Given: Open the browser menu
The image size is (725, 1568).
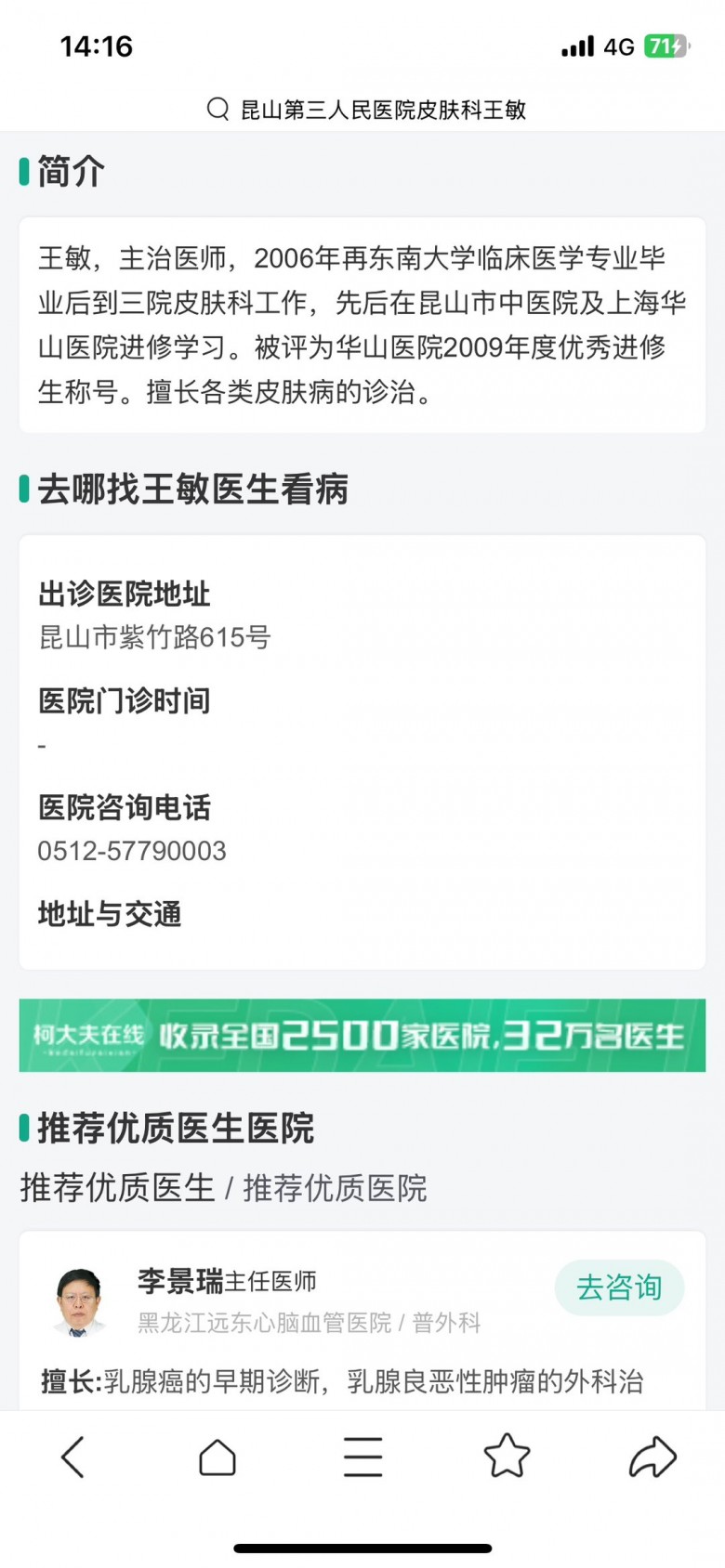Looking at the screenshot, I should tap(362, 1457).
